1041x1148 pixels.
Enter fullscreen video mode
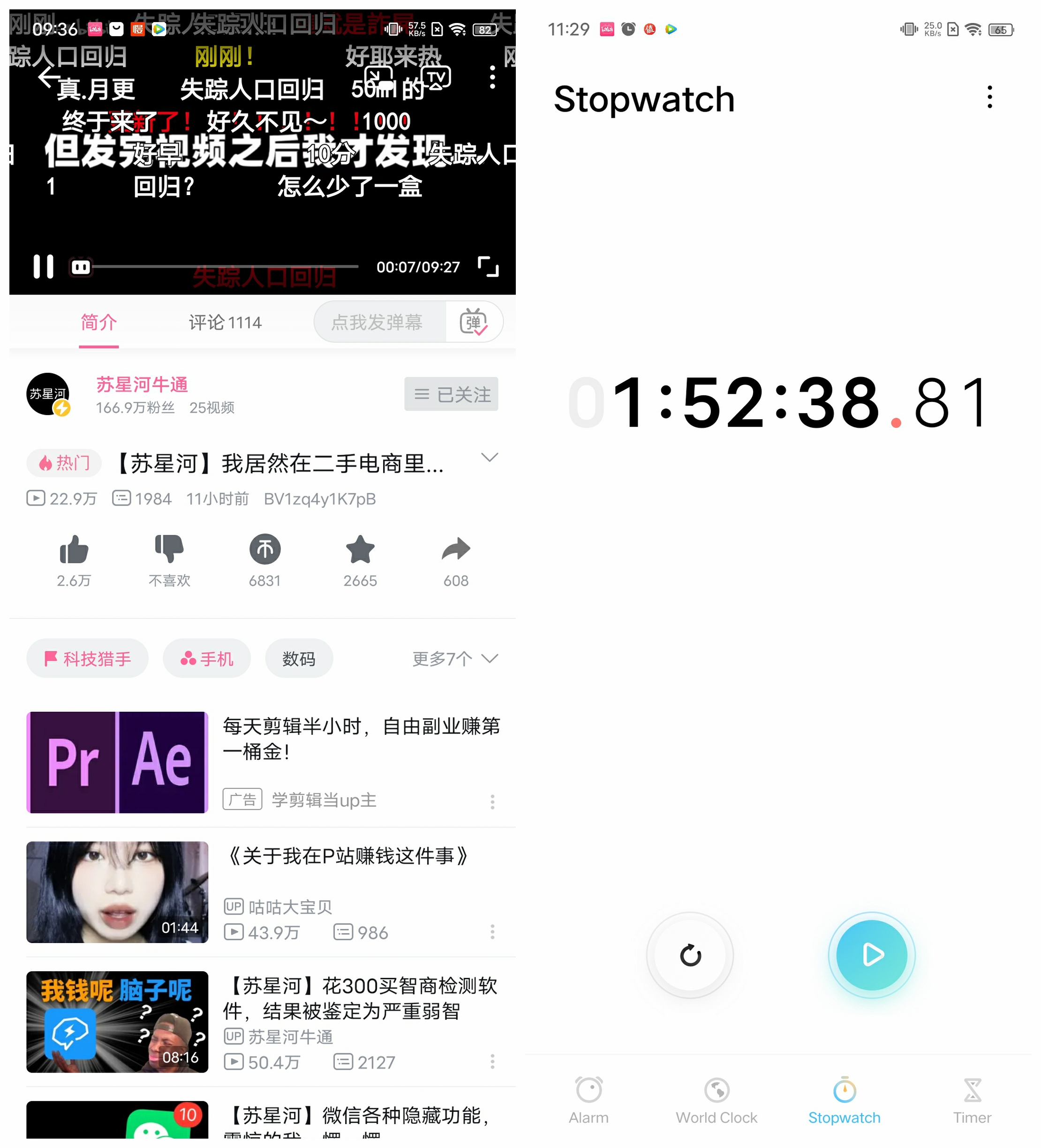[x=488, y=266]
